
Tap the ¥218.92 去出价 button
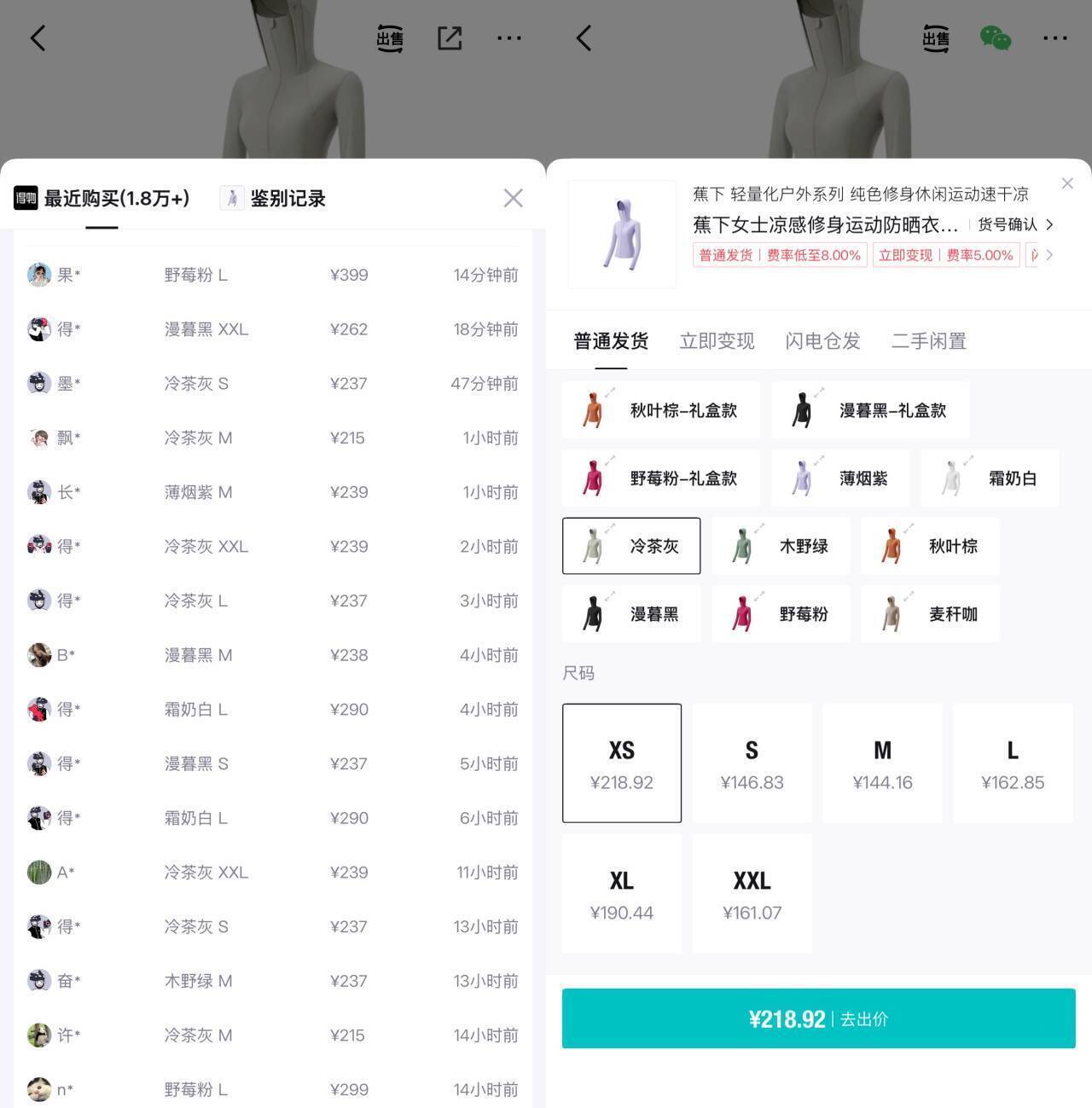[x=818, y=1018]
